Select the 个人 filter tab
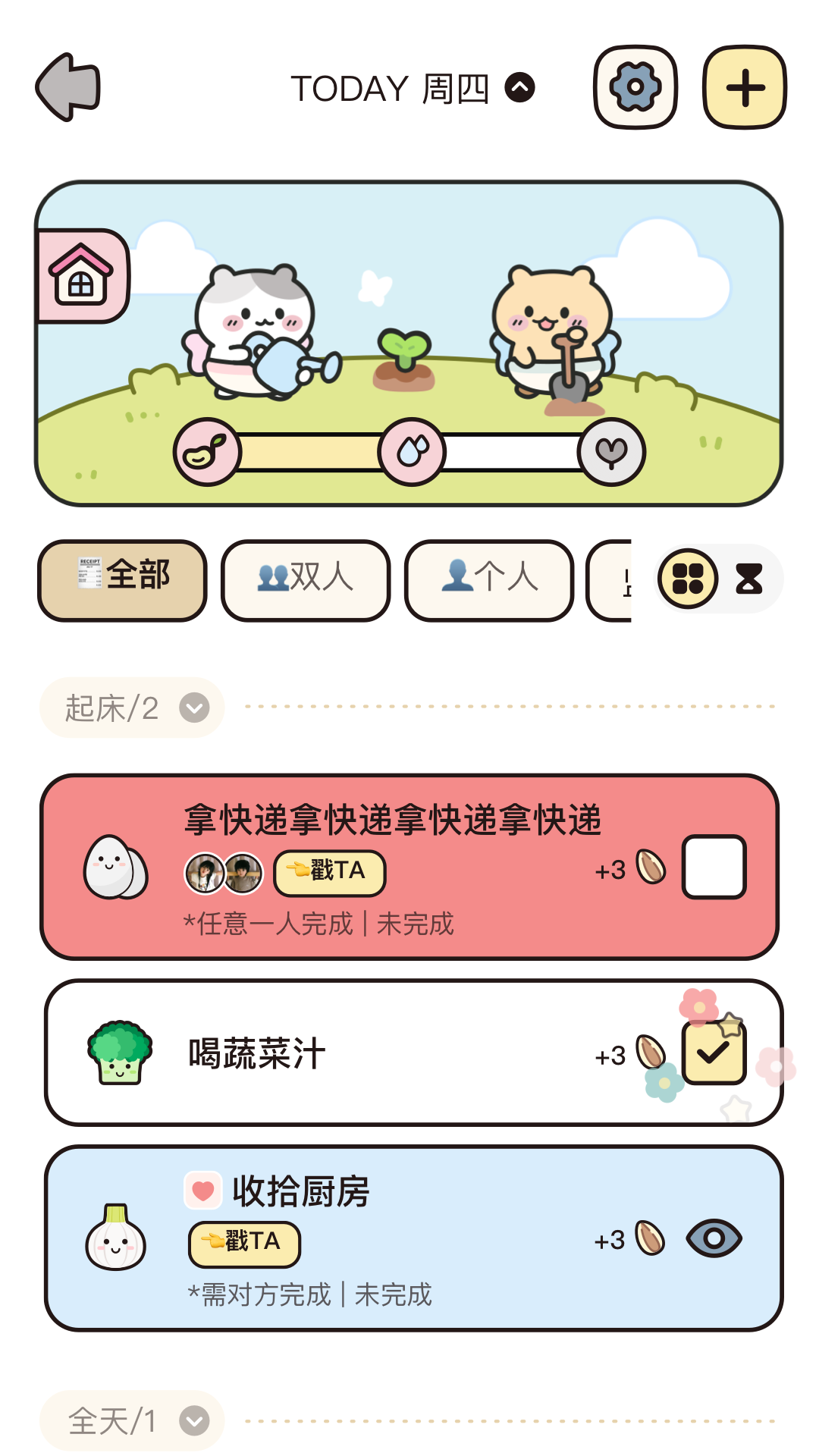Image resolution: width=819 pixels, height=1456 pixels. [489, 579]
